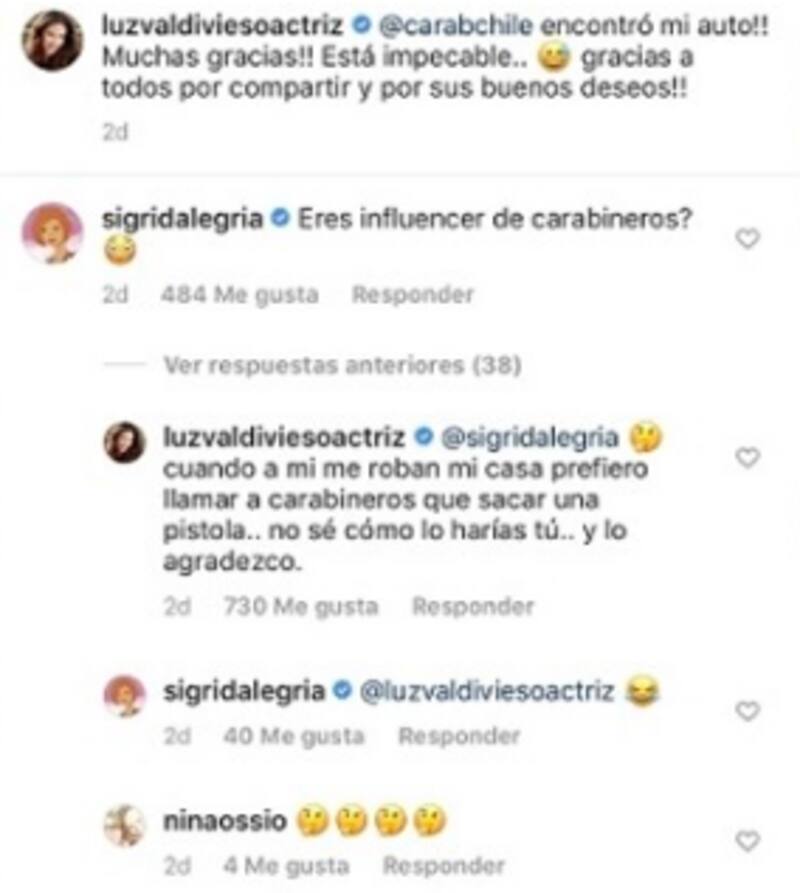Open @luzvaldiviesoactriz mention in sigridalegria's reply
Image resolution: width=800 pixels, height=893 pixels.
pos(485,691)
